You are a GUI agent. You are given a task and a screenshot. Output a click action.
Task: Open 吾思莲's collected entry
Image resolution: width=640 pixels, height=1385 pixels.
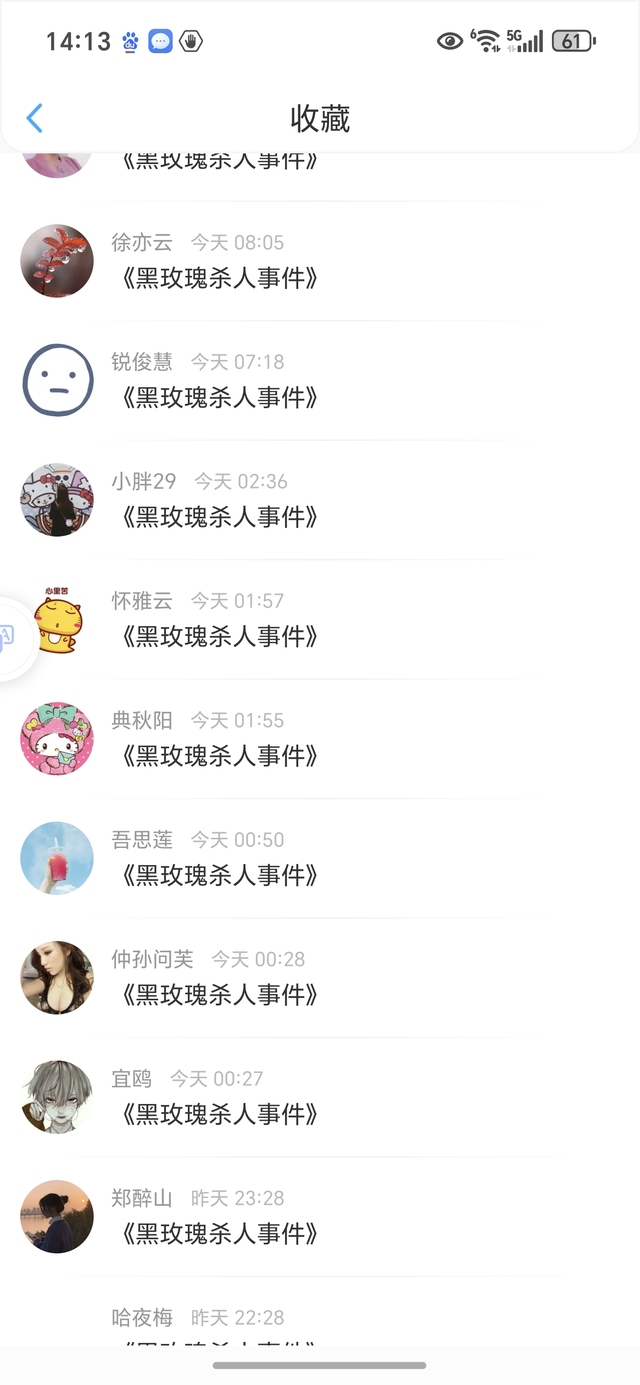(220, 875)
